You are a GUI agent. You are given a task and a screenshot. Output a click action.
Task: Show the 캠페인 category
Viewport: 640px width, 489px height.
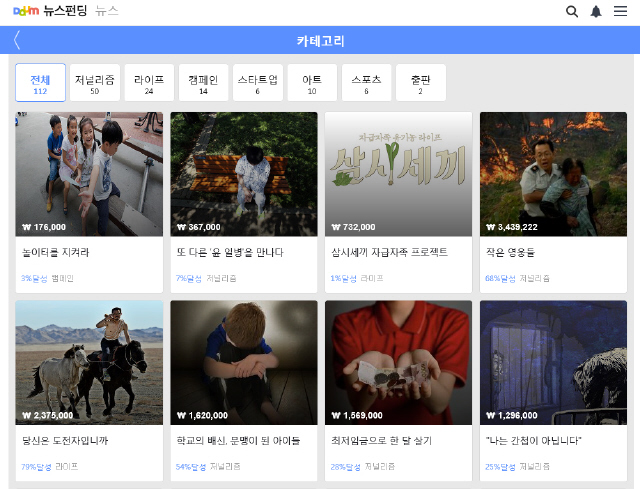pyautogui.click(x=203, y=83)
